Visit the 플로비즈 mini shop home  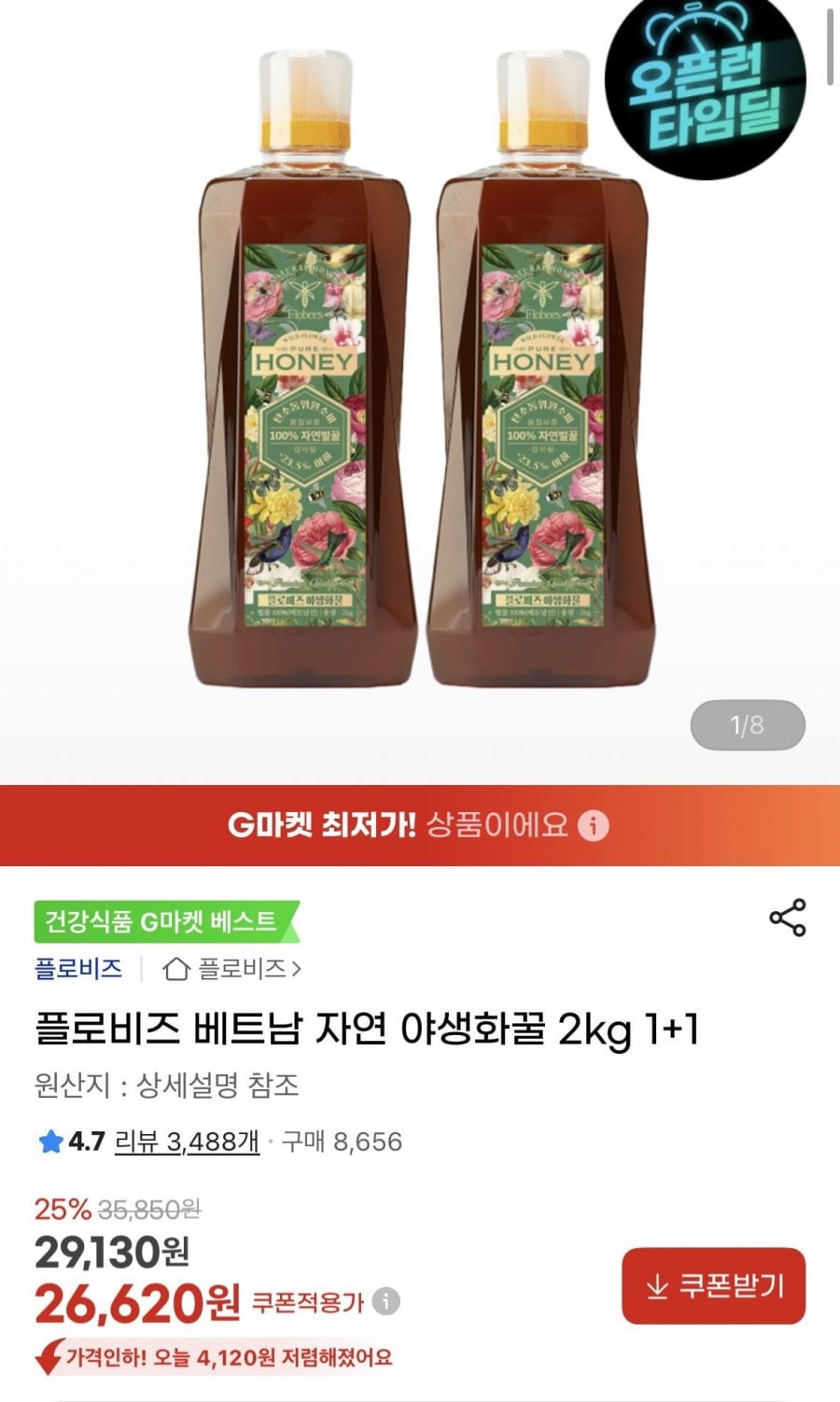[231, 969]
